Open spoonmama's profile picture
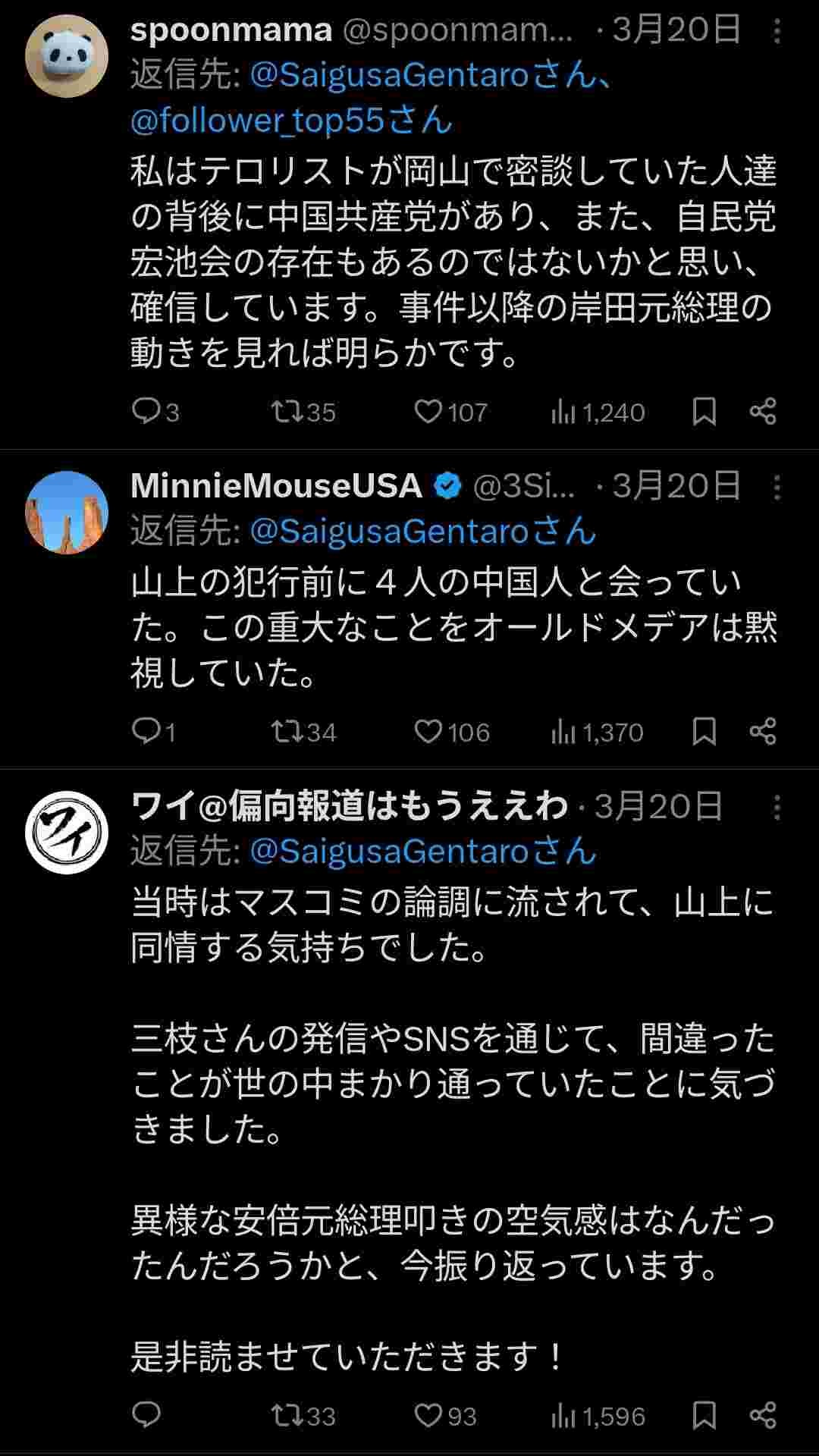Screen dimensions: 819x1456 [67, 56]
